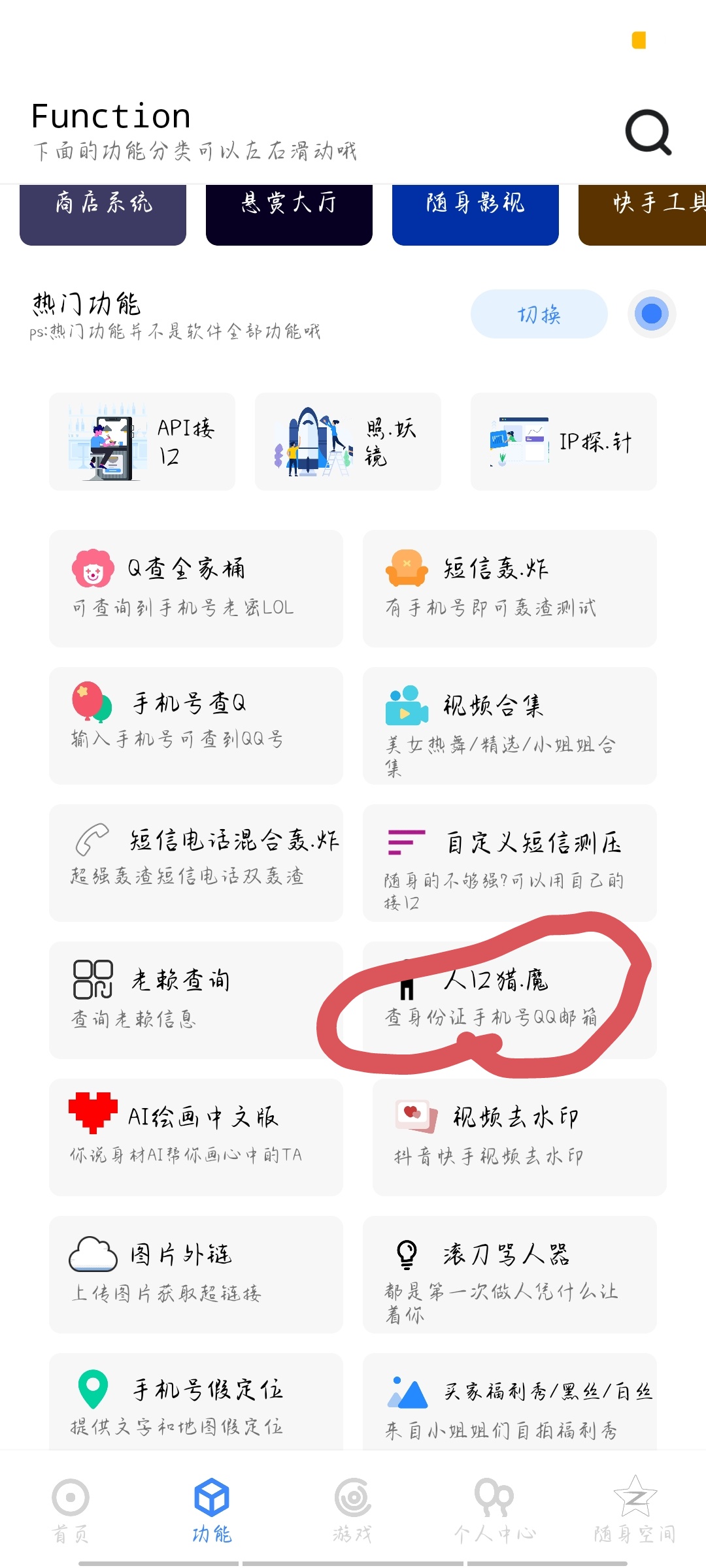Switch to the 随身空间 tab
This screenshot has width=706, height=1568.
pyautogui.click(x=635, y=1511)
